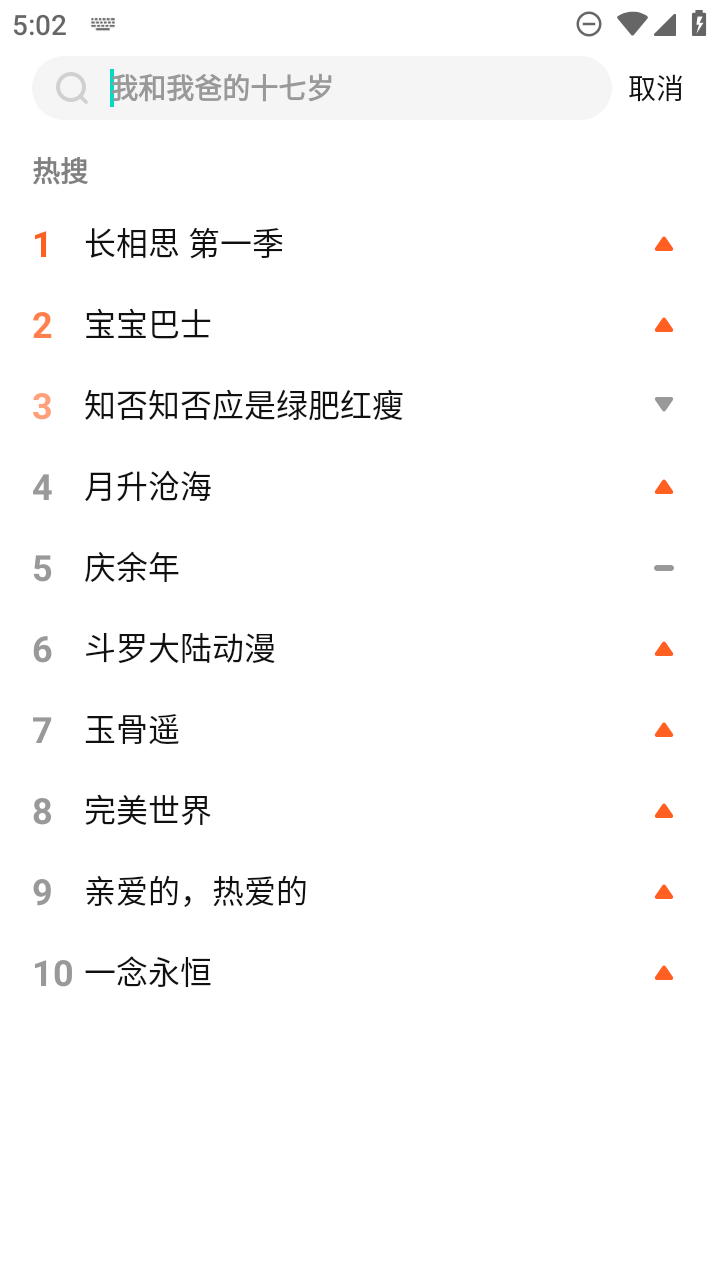Select hot search 宝宝巴士
This screenshot has height=1280, width=720.
[x=148, y=325]
